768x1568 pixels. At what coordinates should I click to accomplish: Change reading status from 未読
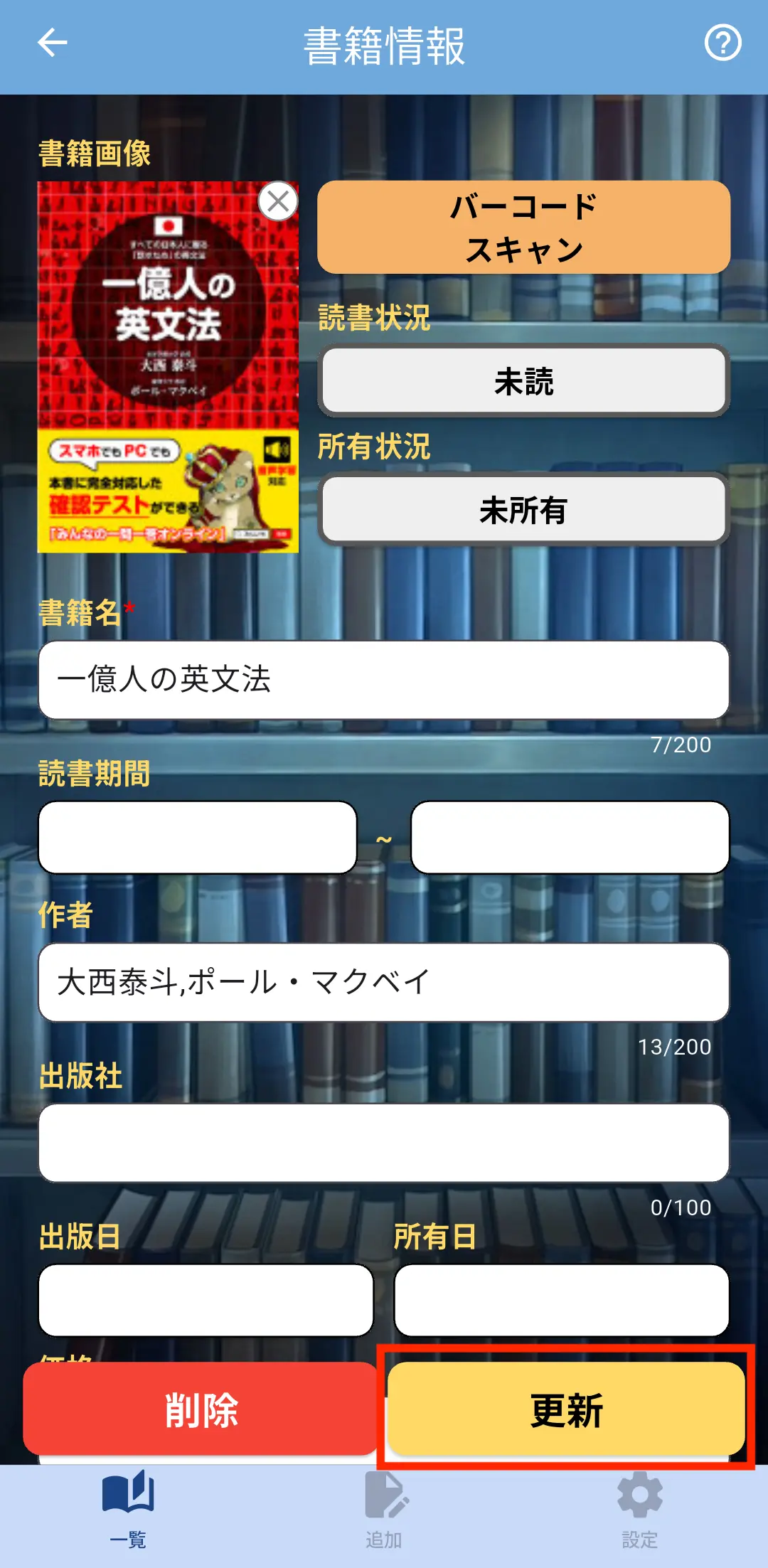(x=523, y=381)
